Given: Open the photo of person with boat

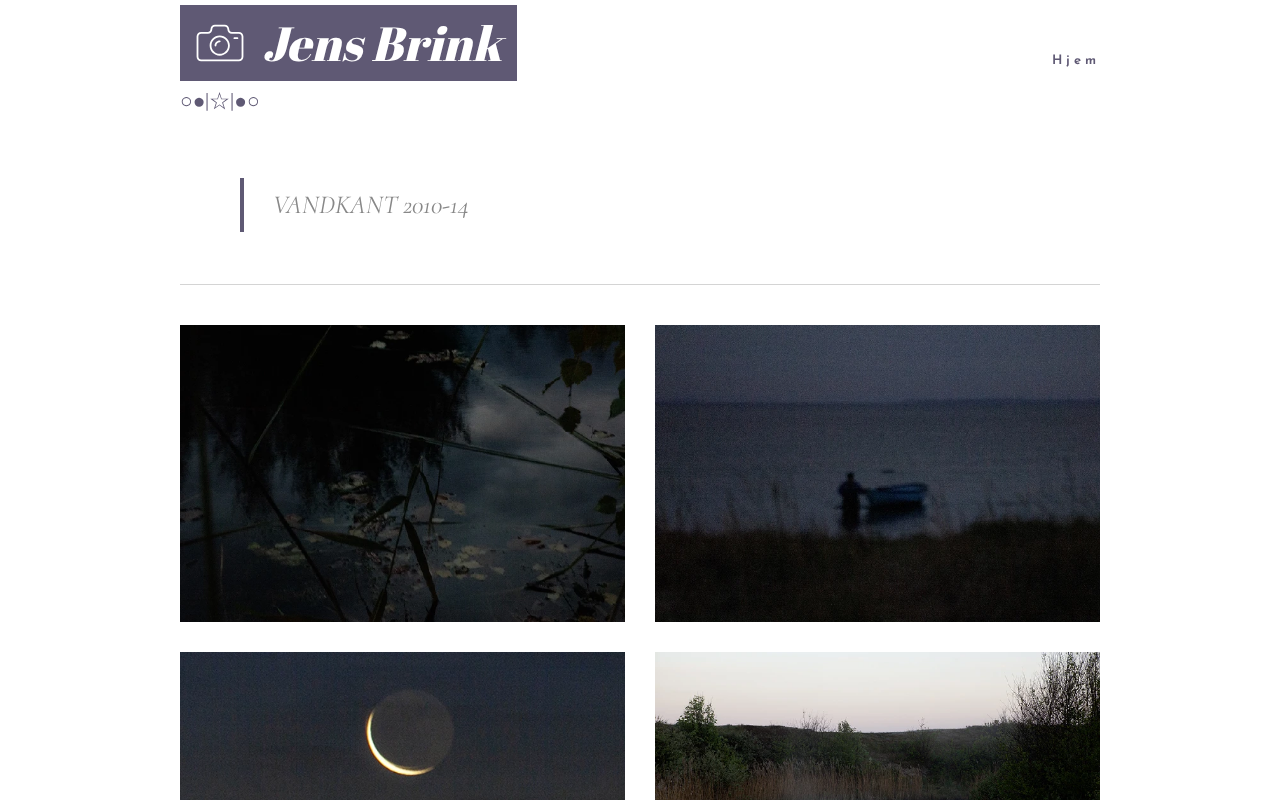Looking at the screenshot, I should pyautogui.click(x=877, y=473).
